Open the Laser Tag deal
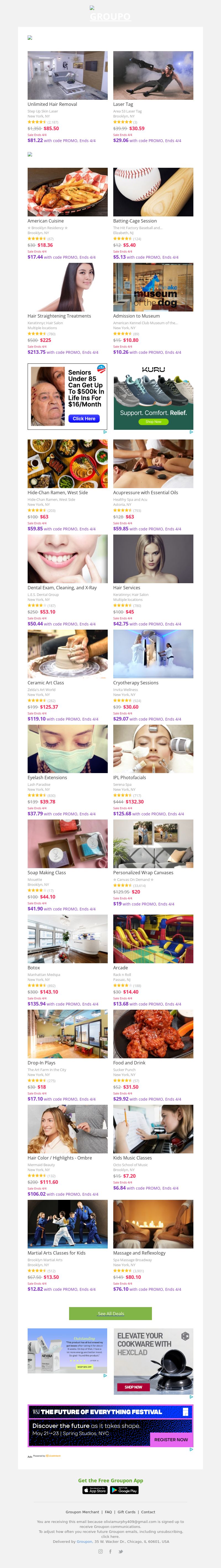This screenshot has height=1568, width=221. click(153, 75)
